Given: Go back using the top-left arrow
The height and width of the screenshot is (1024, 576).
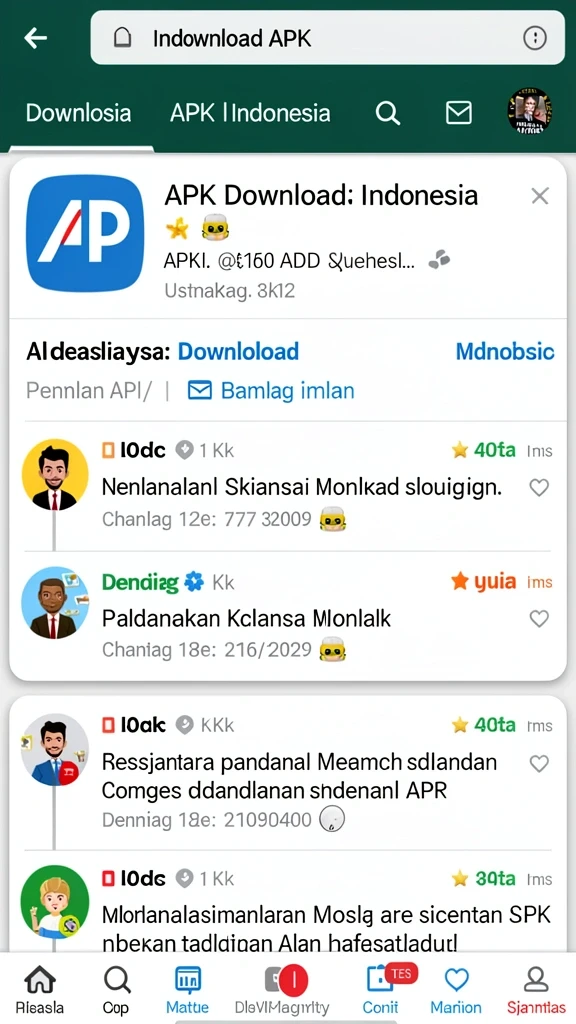Looking at the screenshot, I should (x=35, y=39).
